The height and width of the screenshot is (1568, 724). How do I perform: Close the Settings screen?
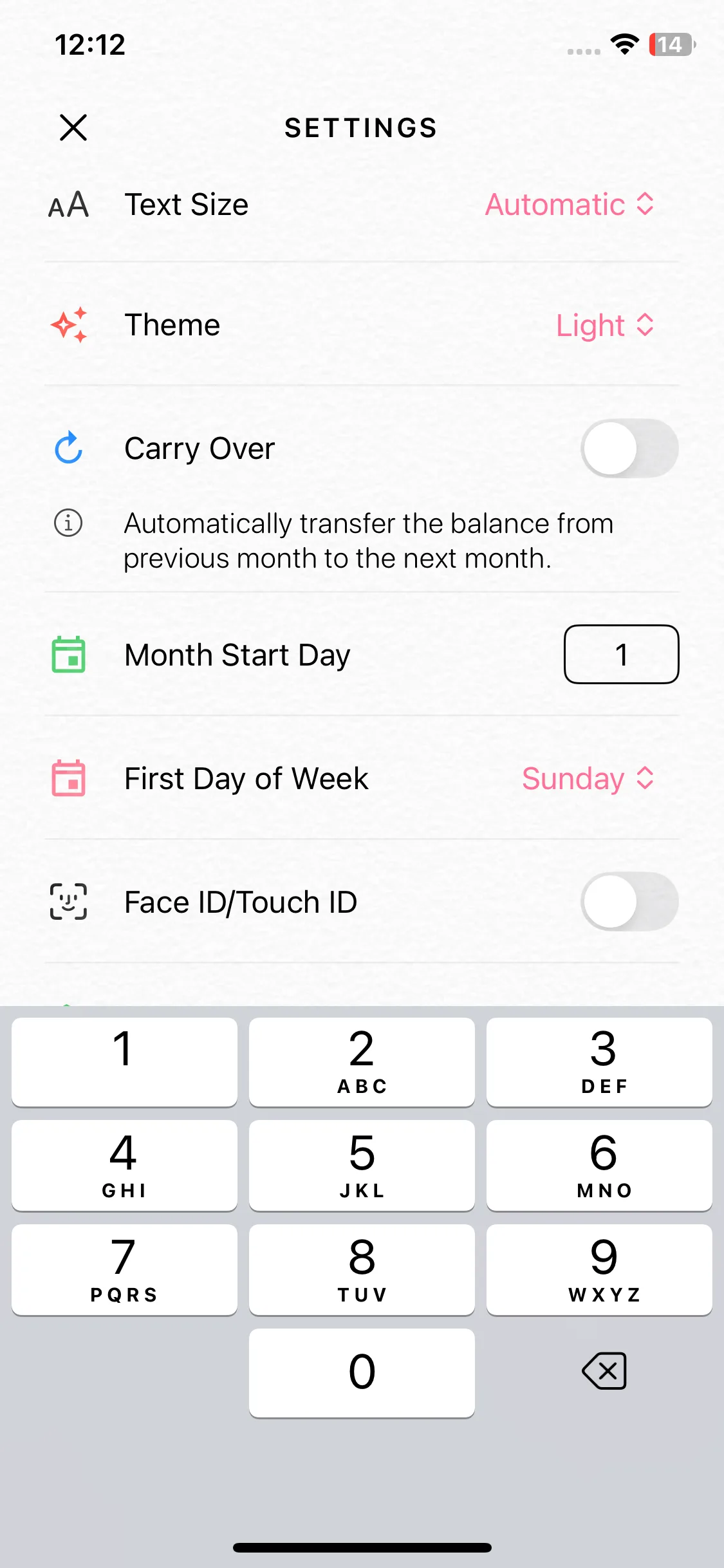73,127
